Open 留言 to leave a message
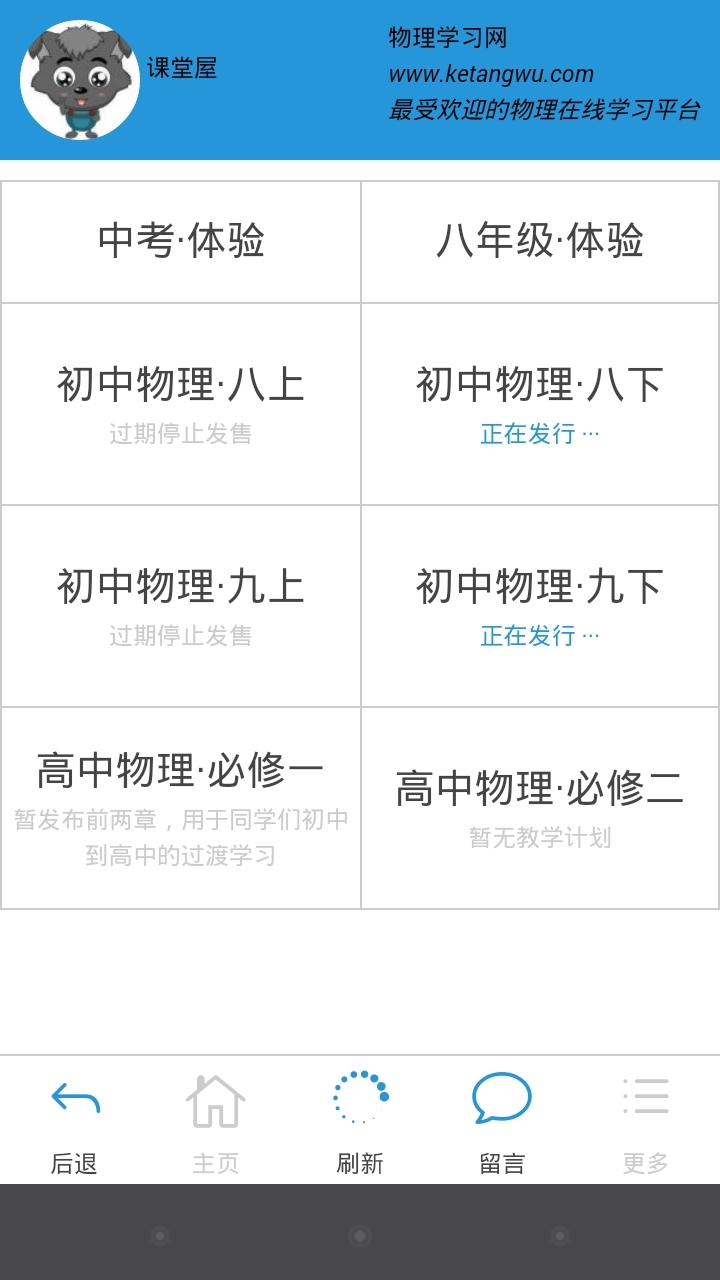 coord(502,1122)
